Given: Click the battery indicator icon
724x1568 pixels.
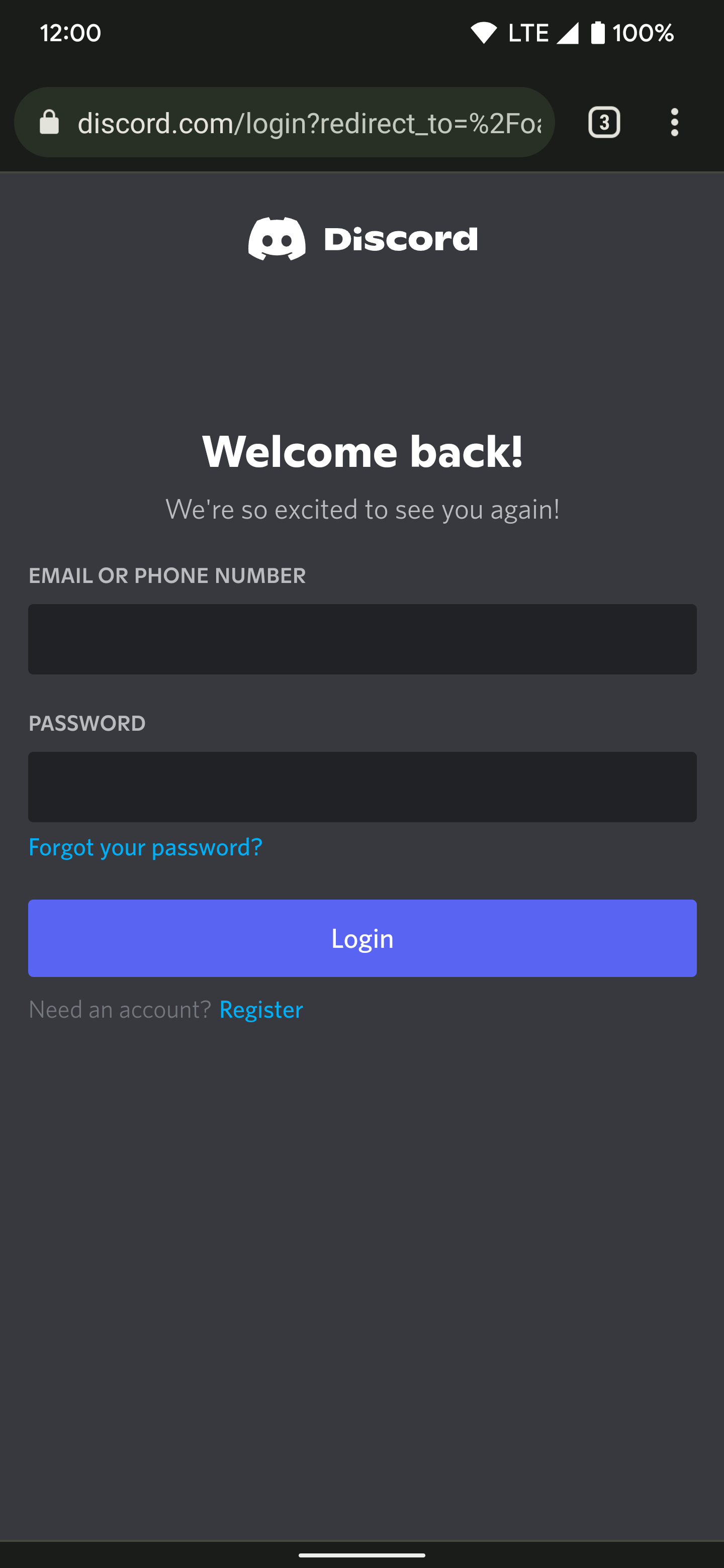Looking at the screenshot, I should (599, 33).
